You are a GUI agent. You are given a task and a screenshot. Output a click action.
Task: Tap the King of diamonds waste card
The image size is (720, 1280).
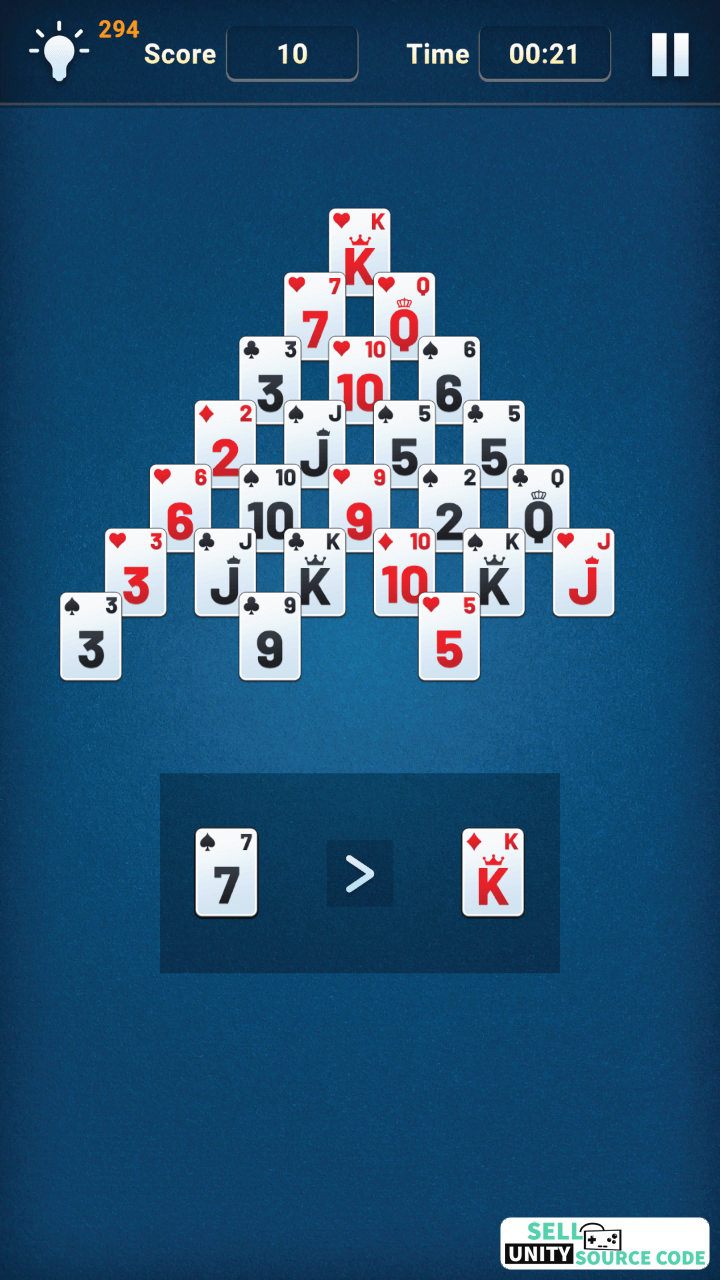(x=493, y=873)
